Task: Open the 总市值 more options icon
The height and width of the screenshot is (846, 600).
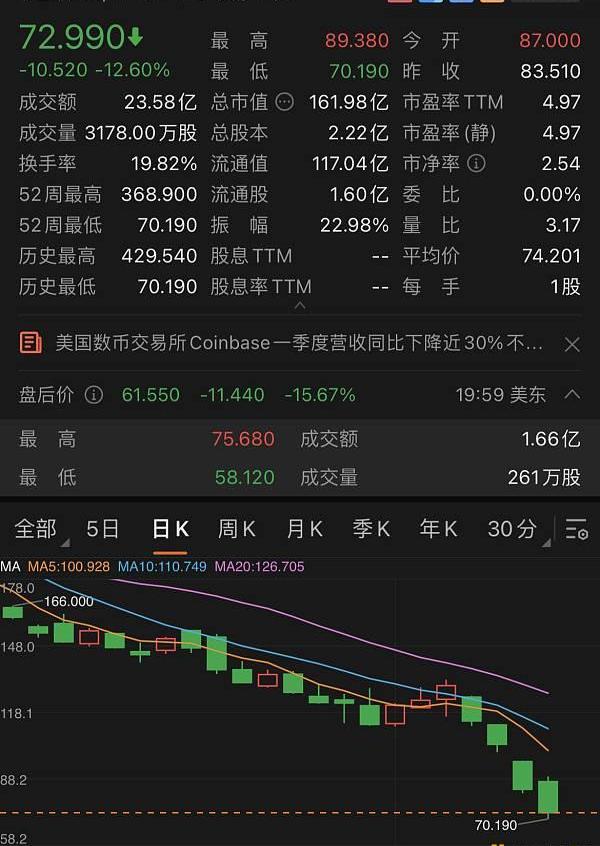Action: 284,102
